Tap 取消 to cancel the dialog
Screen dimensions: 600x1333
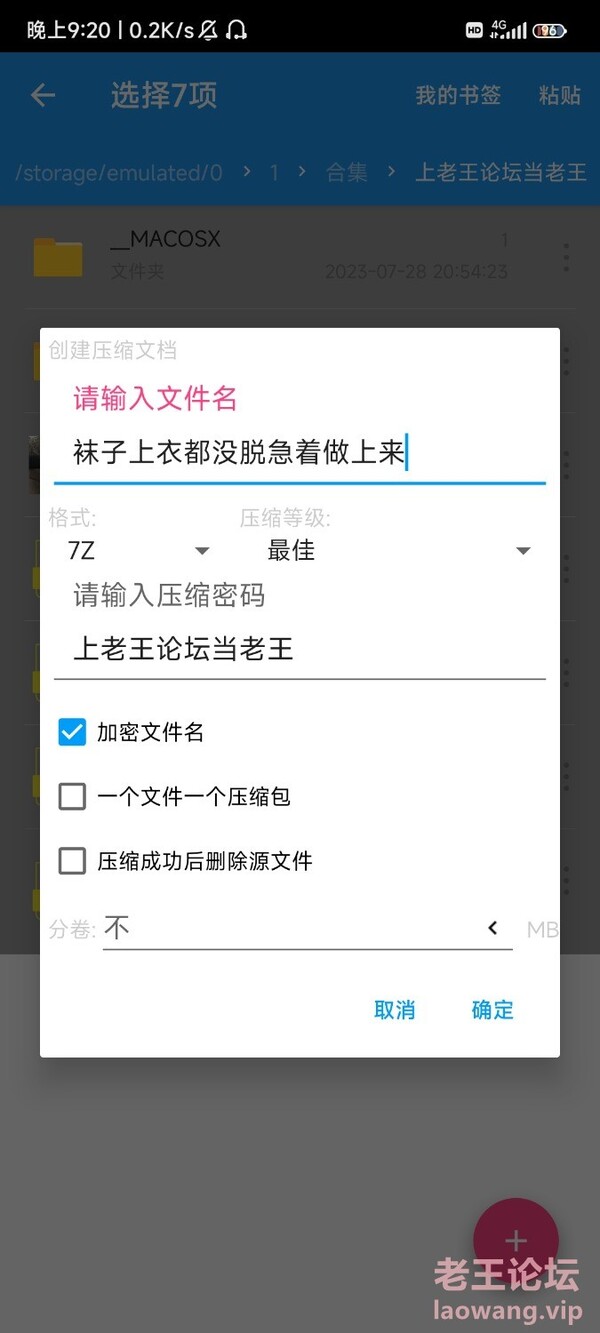(x=394, y=1010)
